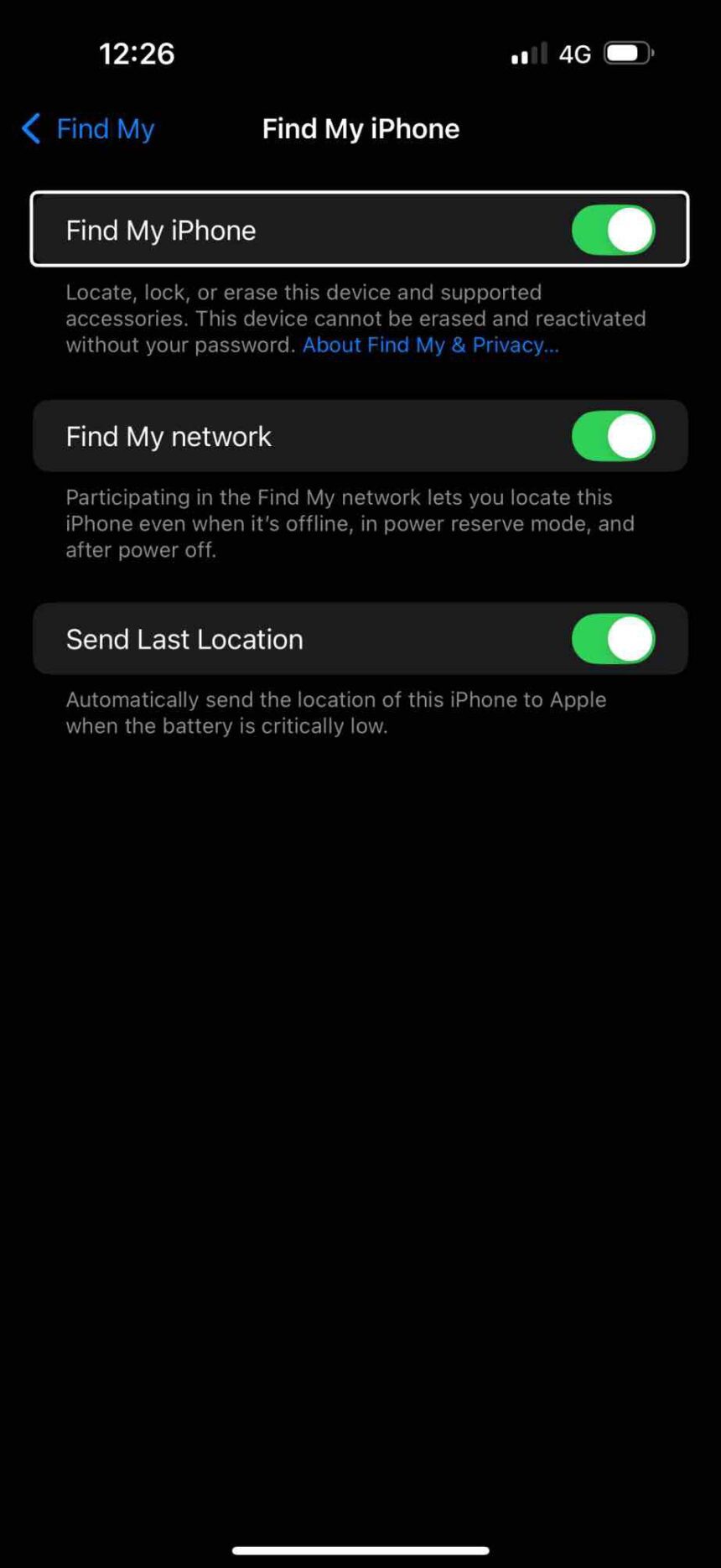Tap the cellular signal strength icon
The image size is (721, 1568).
[526, 53]
